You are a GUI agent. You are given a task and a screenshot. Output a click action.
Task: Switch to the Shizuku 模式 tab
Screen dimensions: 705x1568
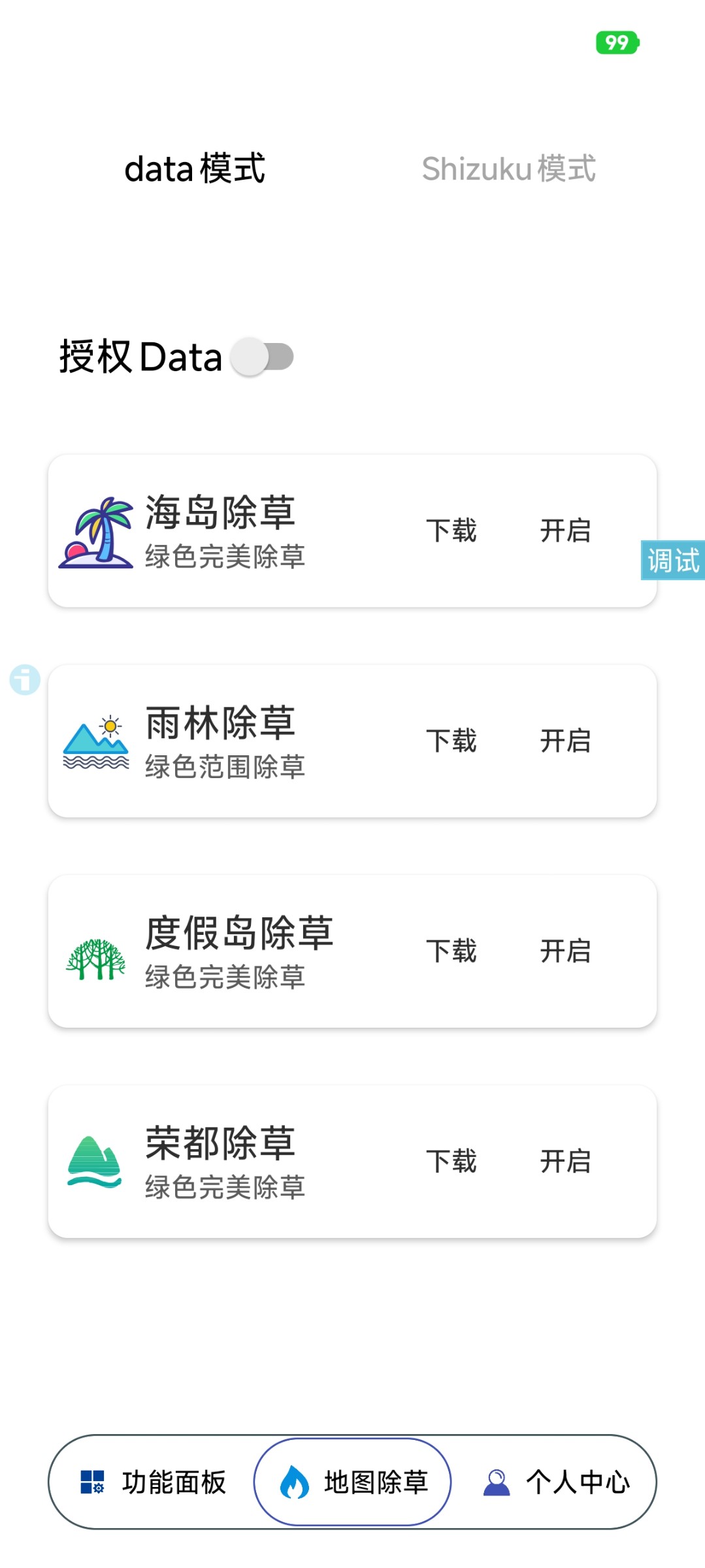tap(508, 169)
